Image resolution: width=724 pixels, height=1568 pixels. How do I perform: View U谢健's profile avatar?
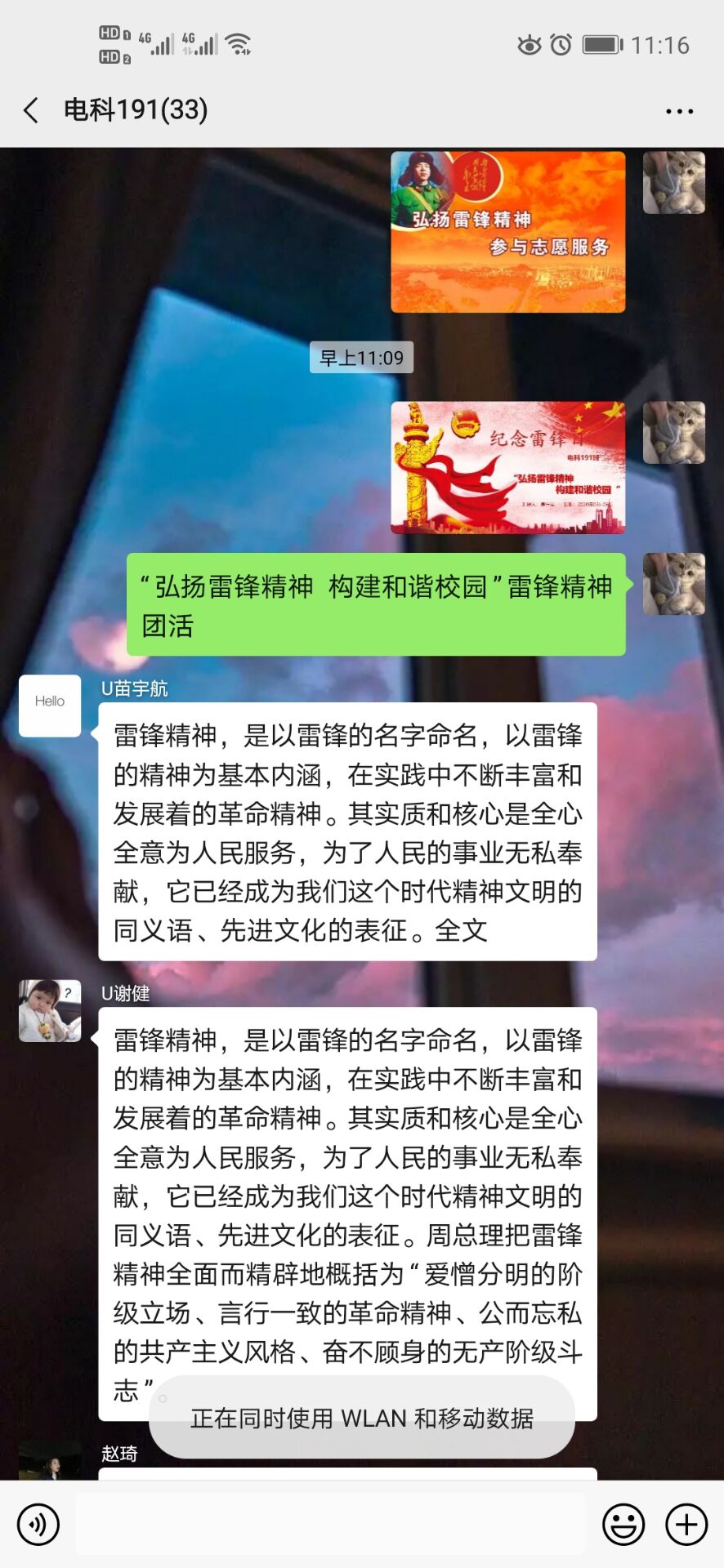pos(50,1010)
